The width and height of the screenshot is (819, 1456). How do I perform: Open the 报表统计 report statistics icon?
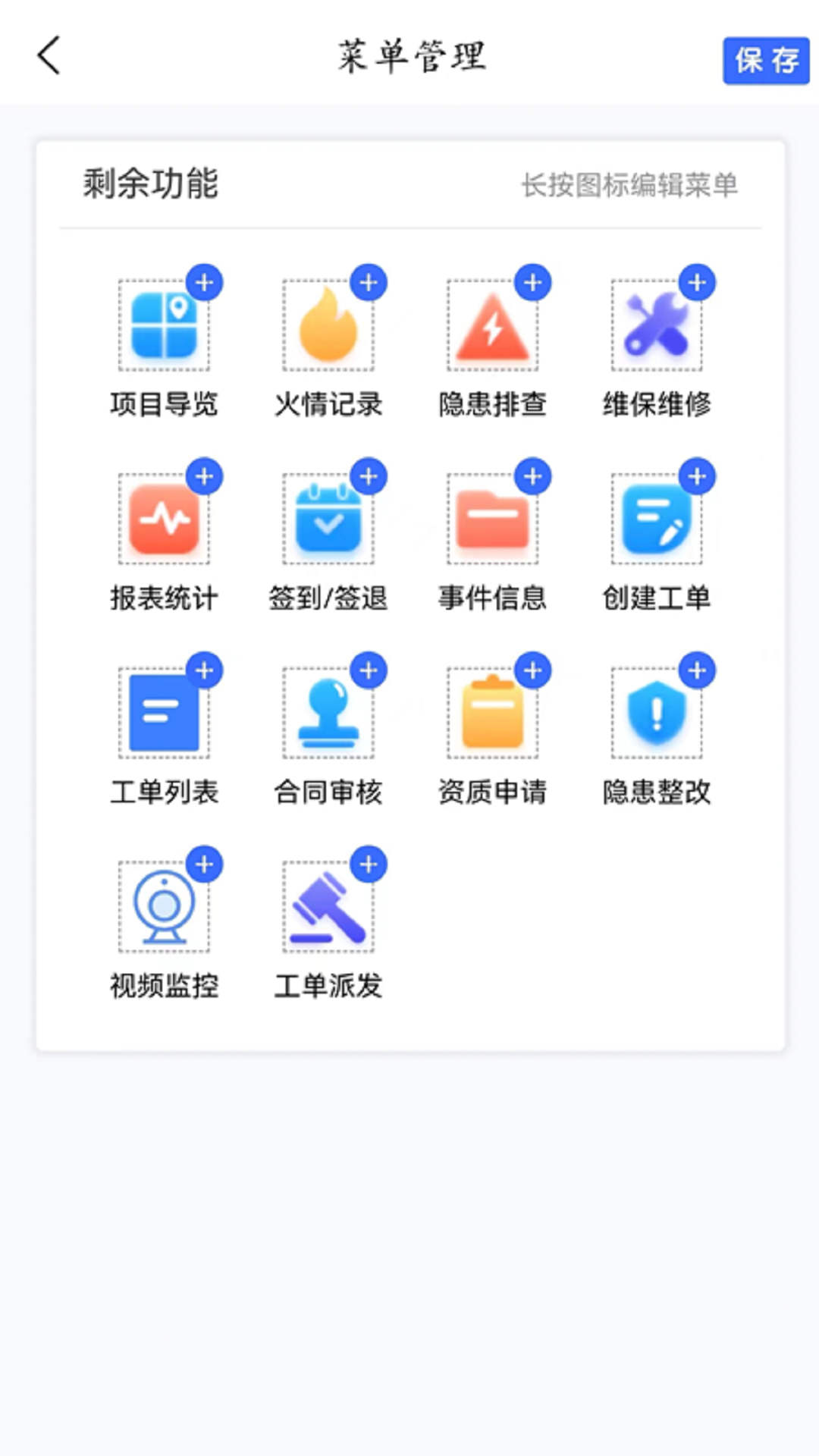click(x=165, y=519)
